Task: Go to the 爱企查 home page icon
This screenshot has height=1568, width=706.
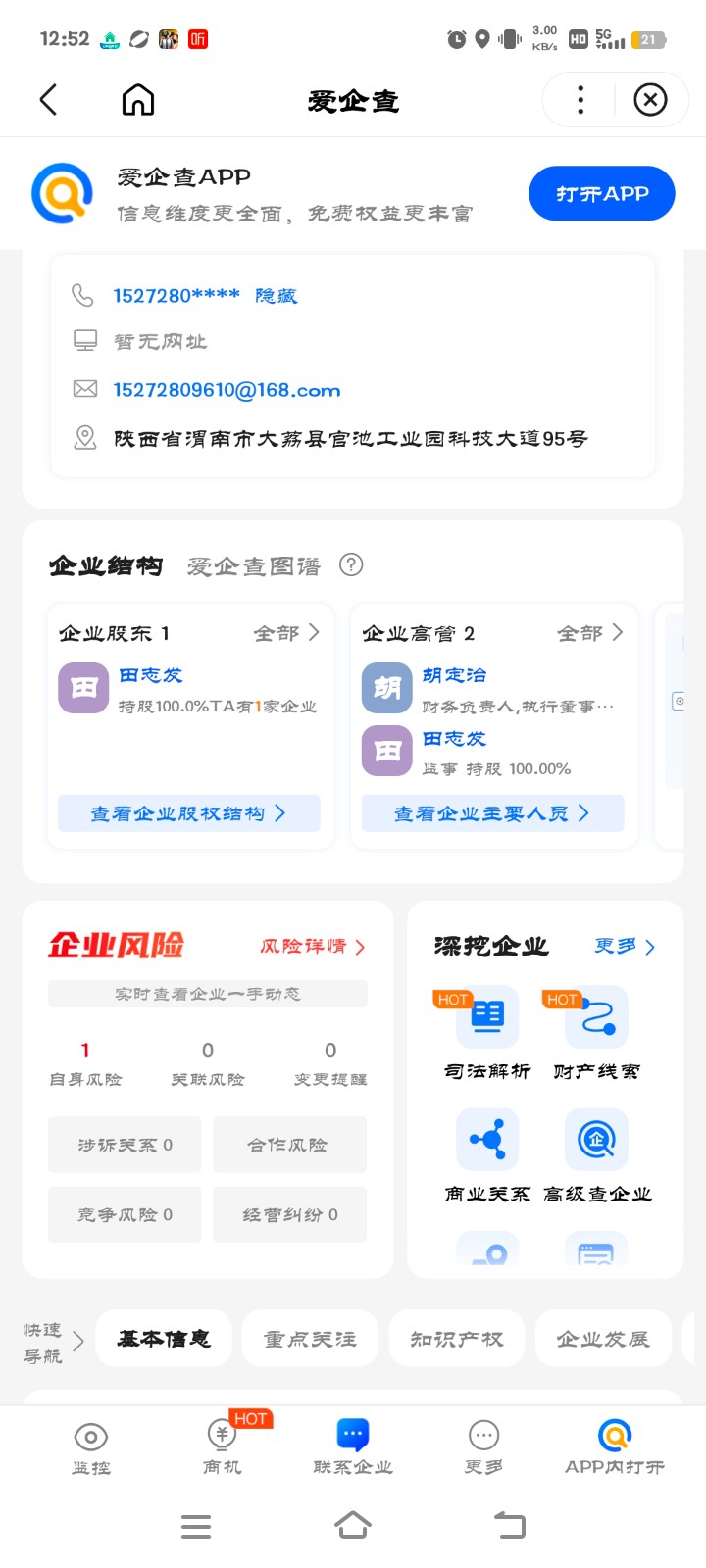Action: (x=138, y=100)
